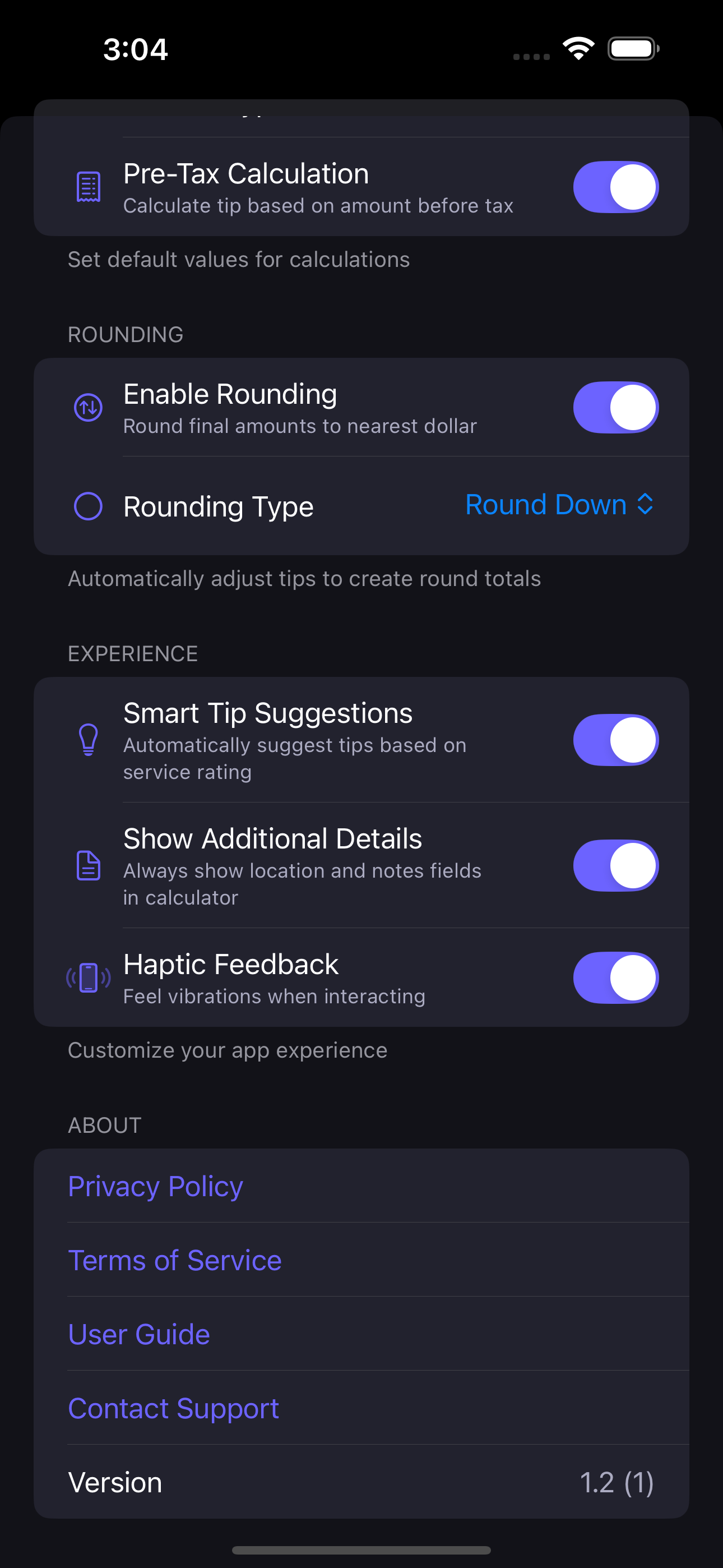View the Terms of Service
This screenshot has height=1568, width=723.
pyautogui.click(x=175, y=1261)
